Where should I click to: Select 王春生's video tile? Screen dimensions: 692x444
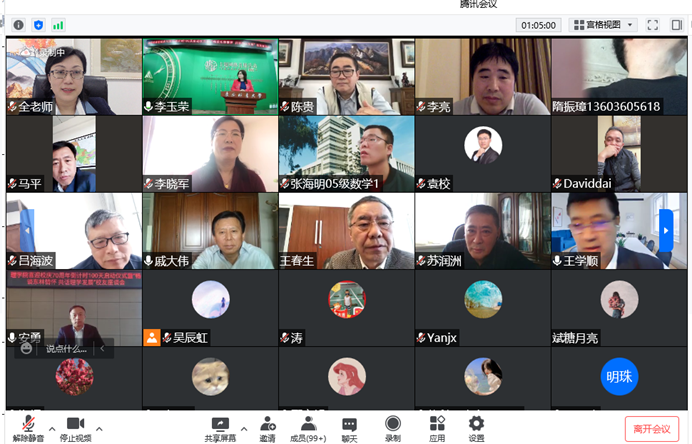pos(346,231)
